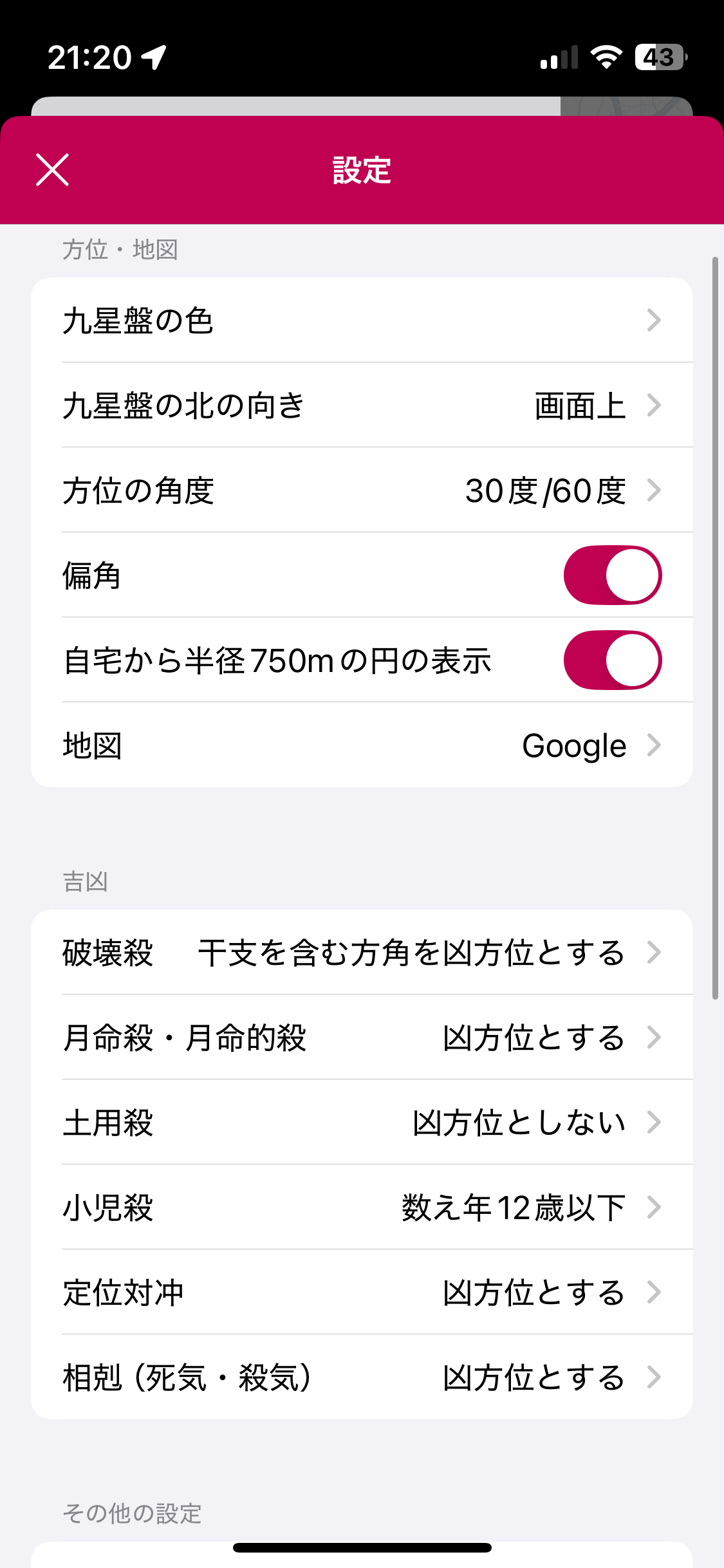724x1568 pixels.
Task: Open 土用殺 options
Action: pos(362,1123)
